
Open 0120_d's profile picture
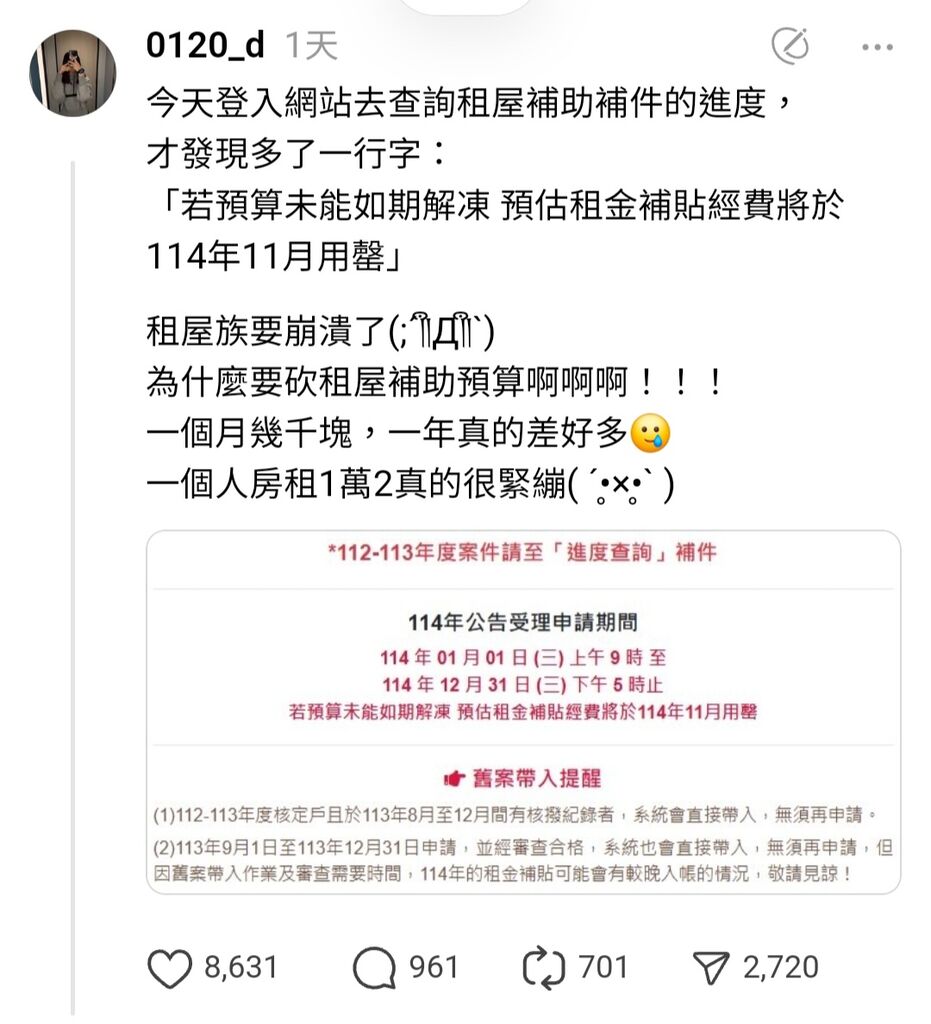click(x=72, y=73)
